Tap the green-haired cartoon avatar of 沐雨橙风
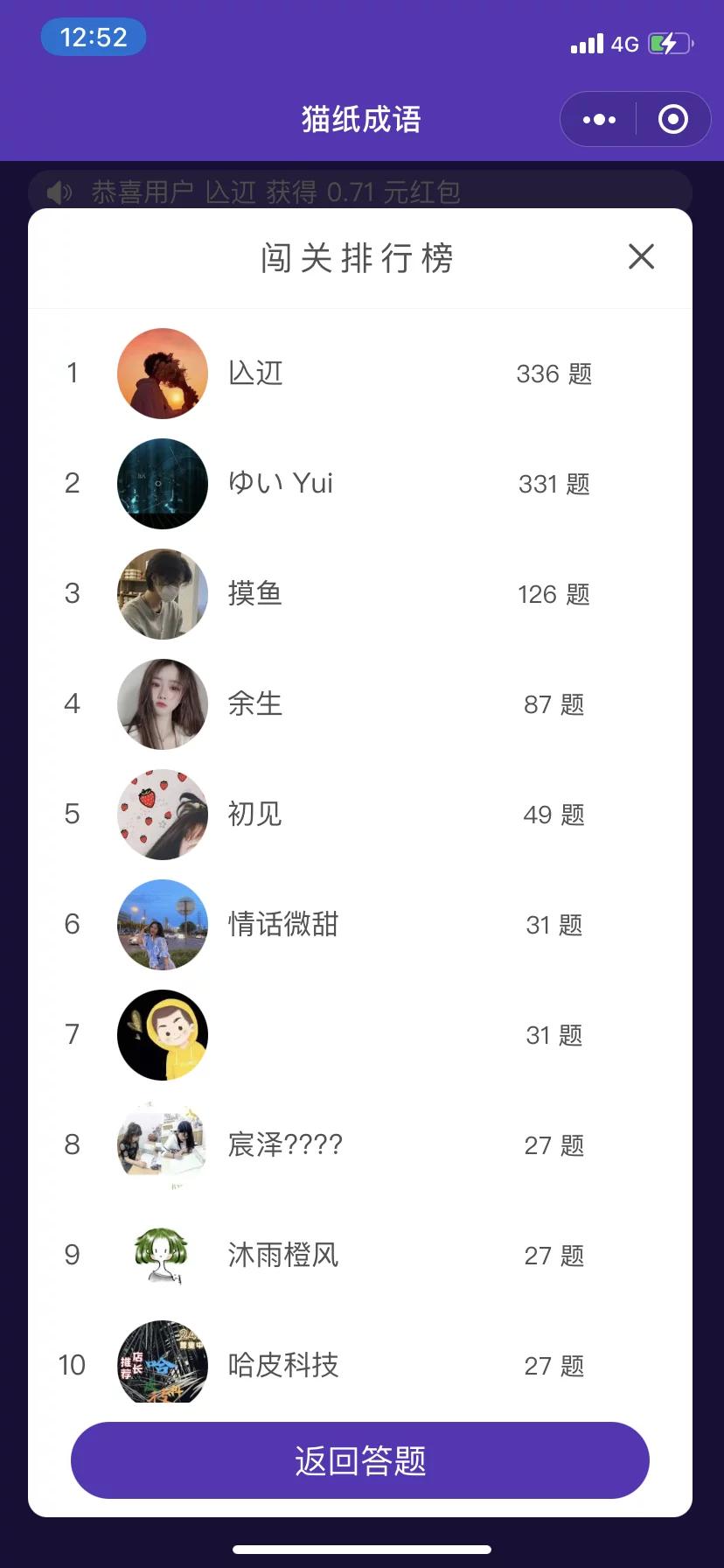Image resolution: width=724 pixels, height=1568 pixels. [x=162, y=1255]
